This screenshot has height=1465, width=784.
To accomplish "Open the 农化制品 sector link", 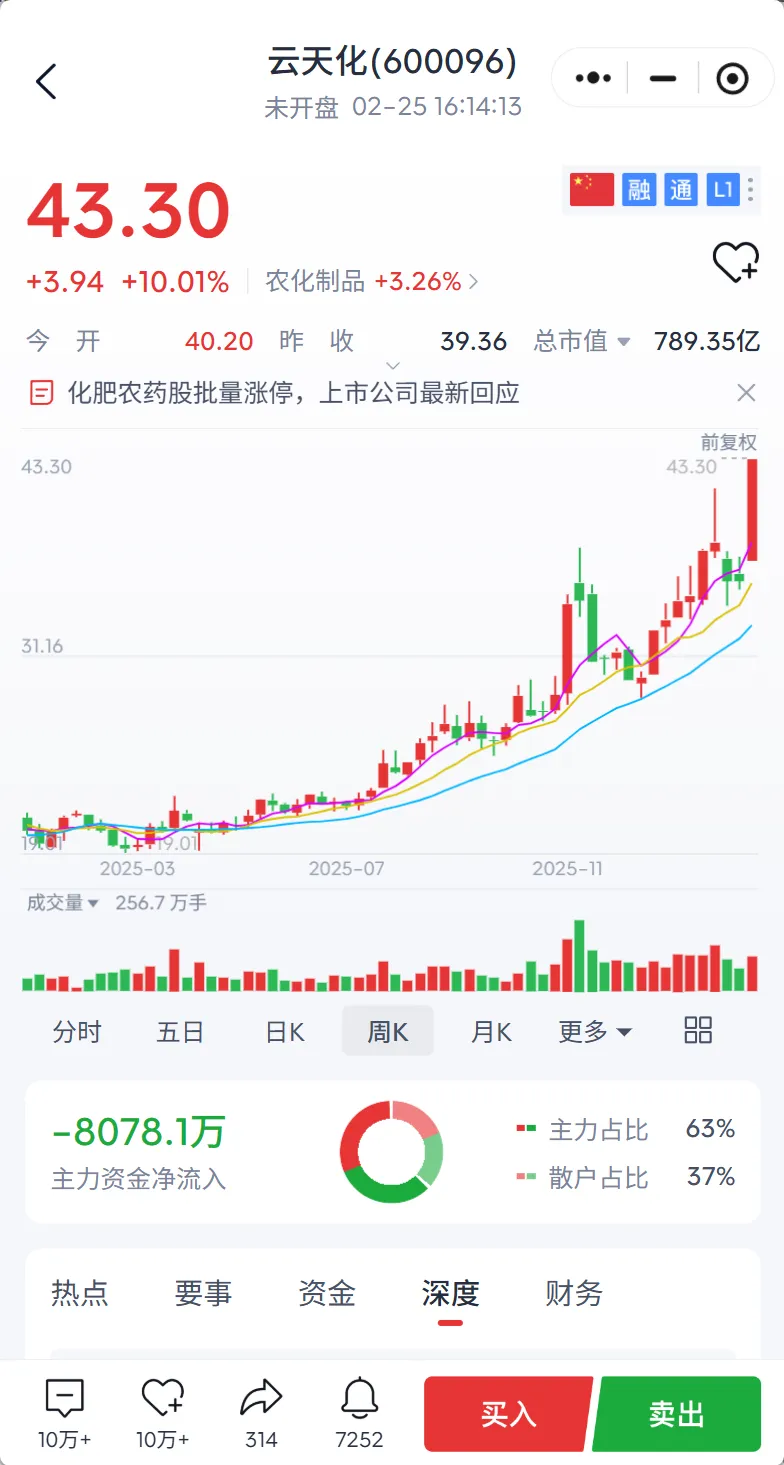I will [372, 282].
